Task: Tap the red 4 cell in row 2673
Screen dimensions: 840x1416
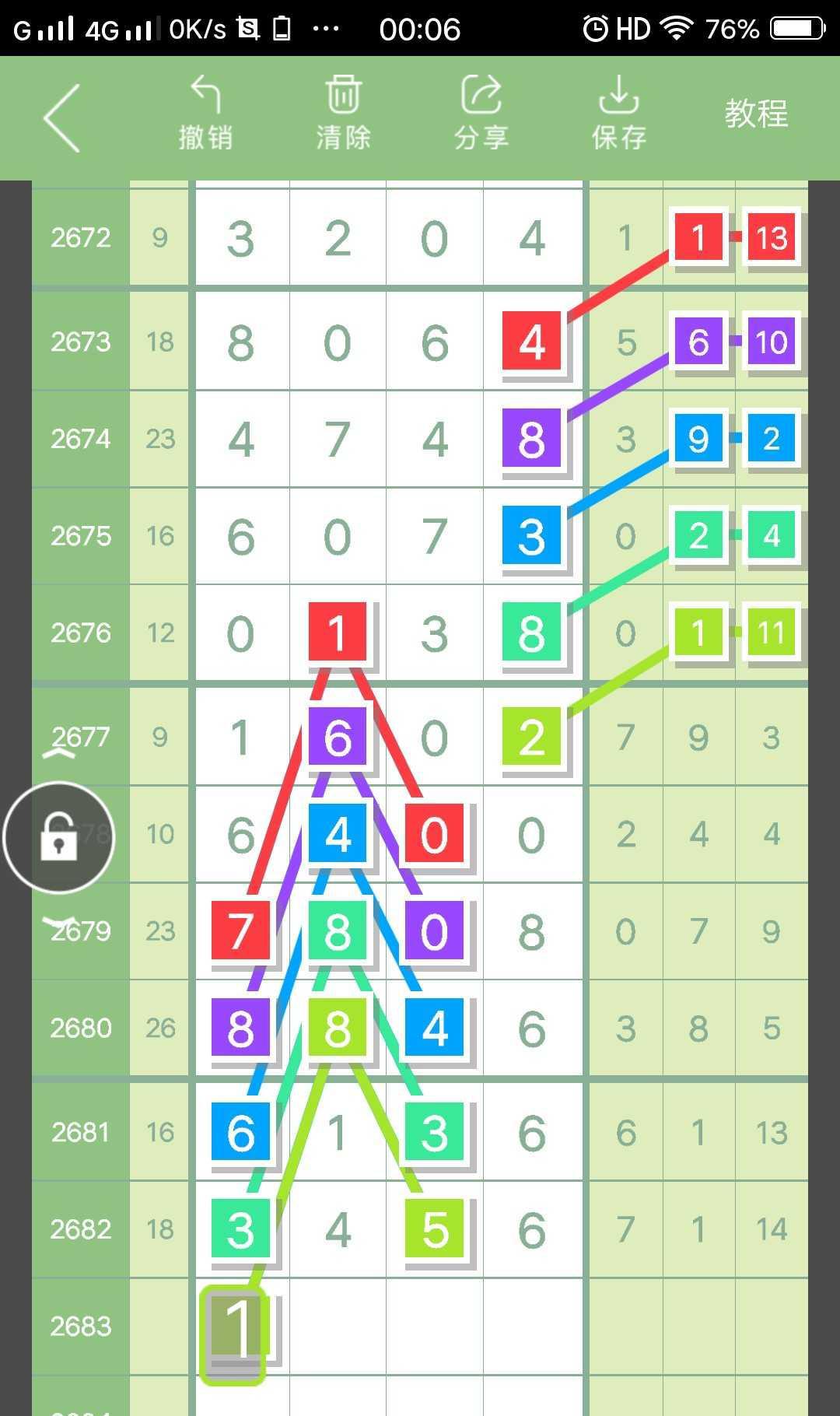Action: pos(531,342)
